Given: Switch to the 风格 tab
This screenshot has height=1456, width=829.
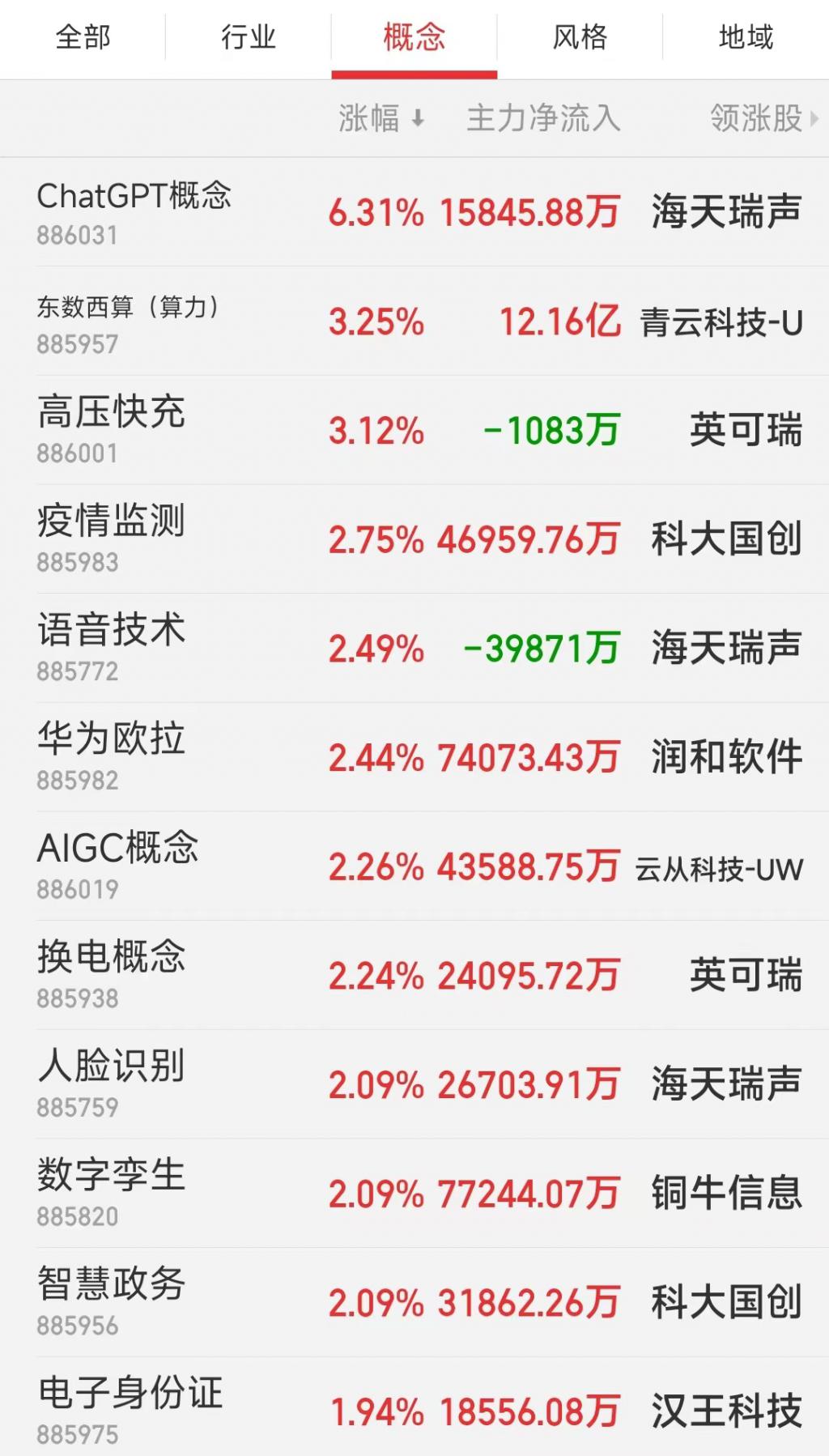Looking at the screenshot, I should tap(580, 37).
